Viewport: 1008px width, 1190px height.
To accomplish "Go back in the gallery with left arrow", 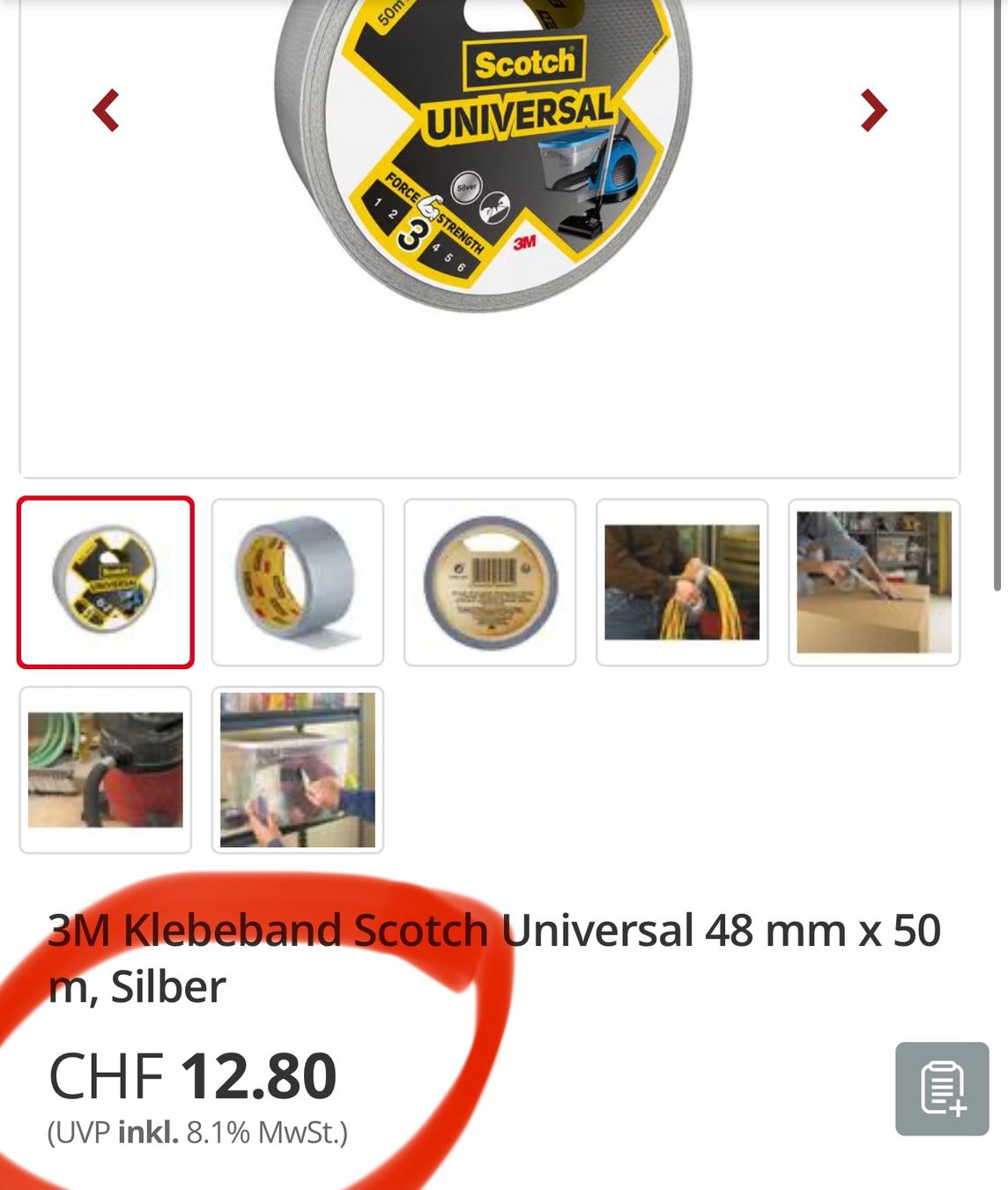I will (105, 109).
